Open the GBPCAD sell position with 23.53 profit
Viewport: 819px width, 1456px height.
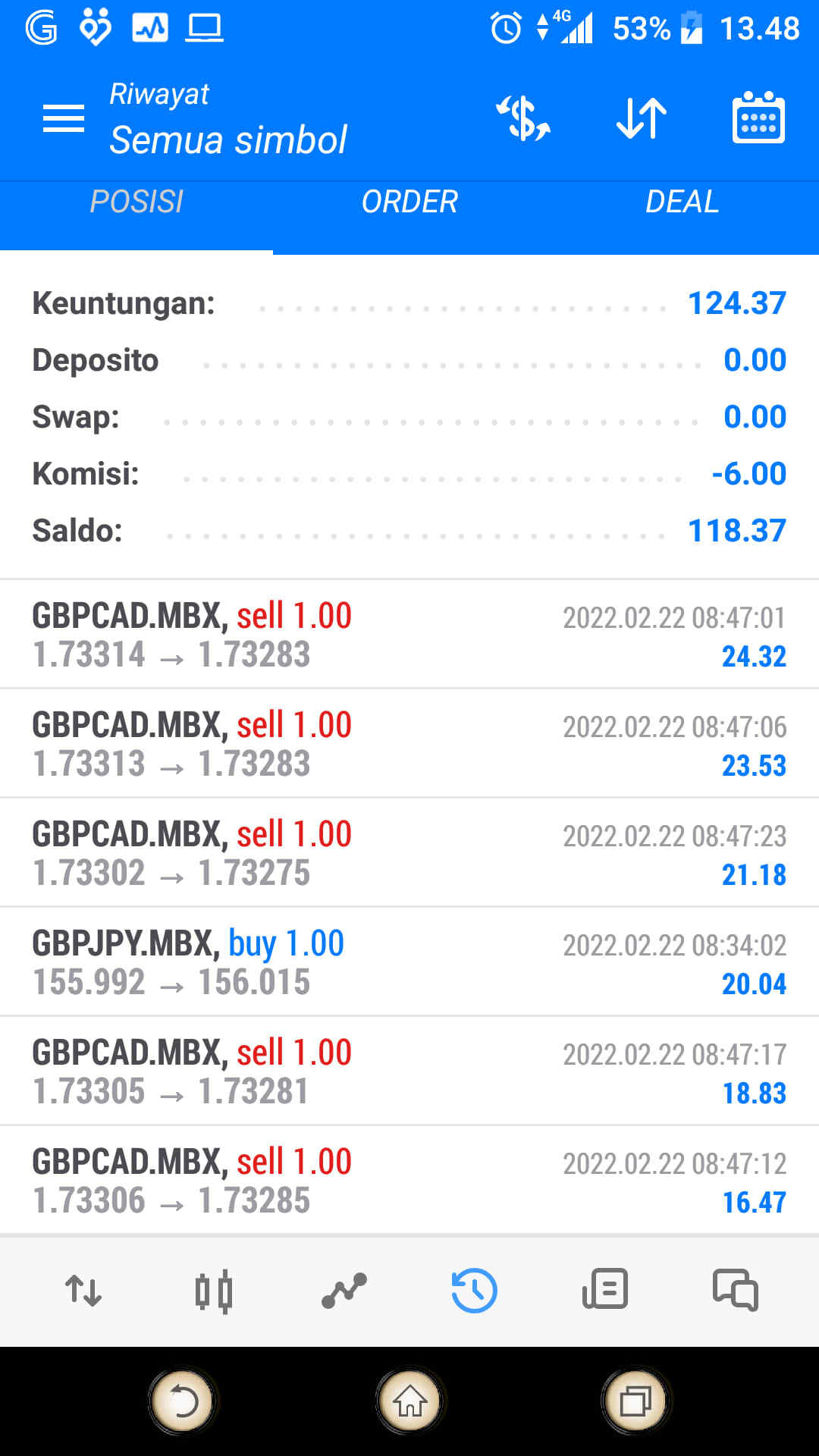(409, 744)
